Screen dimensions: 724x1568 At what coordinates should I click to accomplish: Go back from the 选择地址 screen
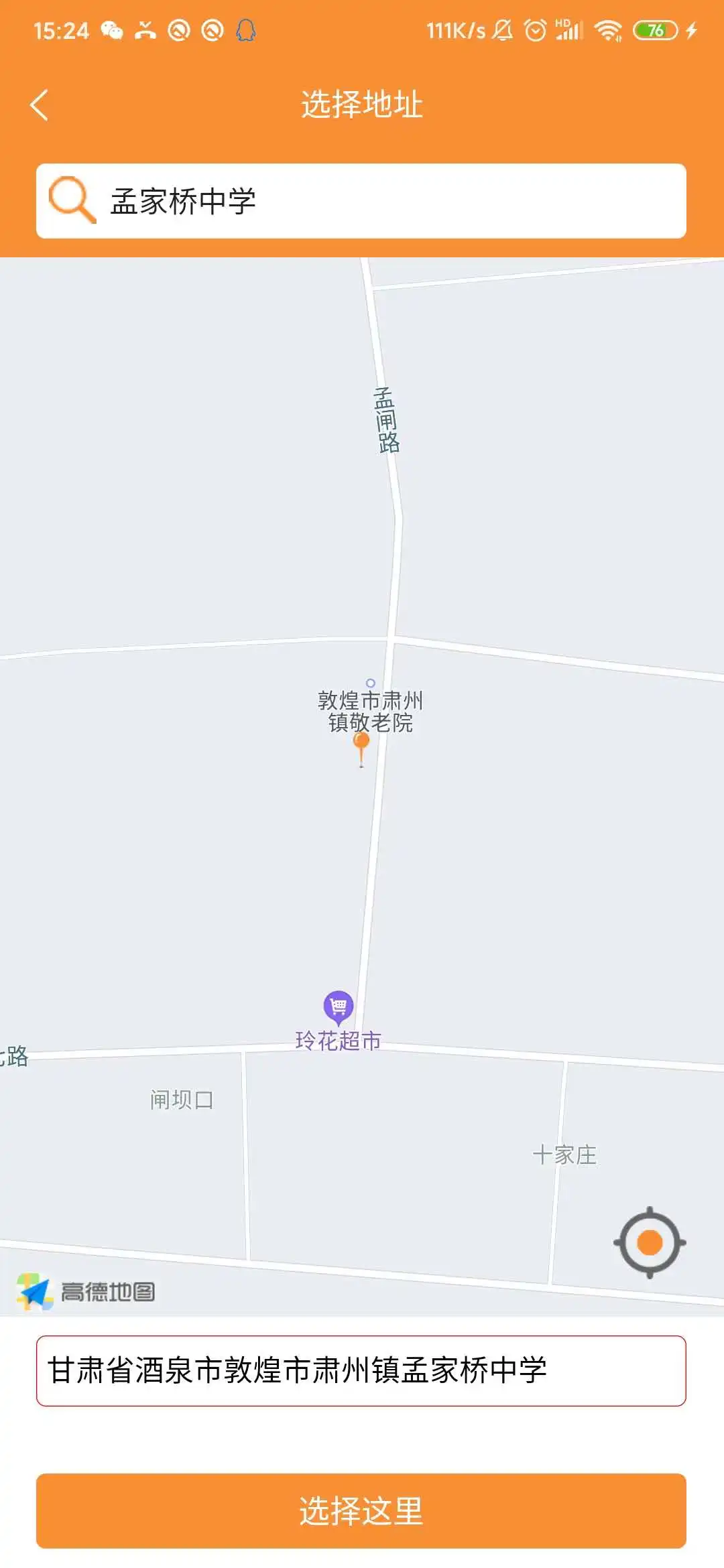click(x=39, y=105)
